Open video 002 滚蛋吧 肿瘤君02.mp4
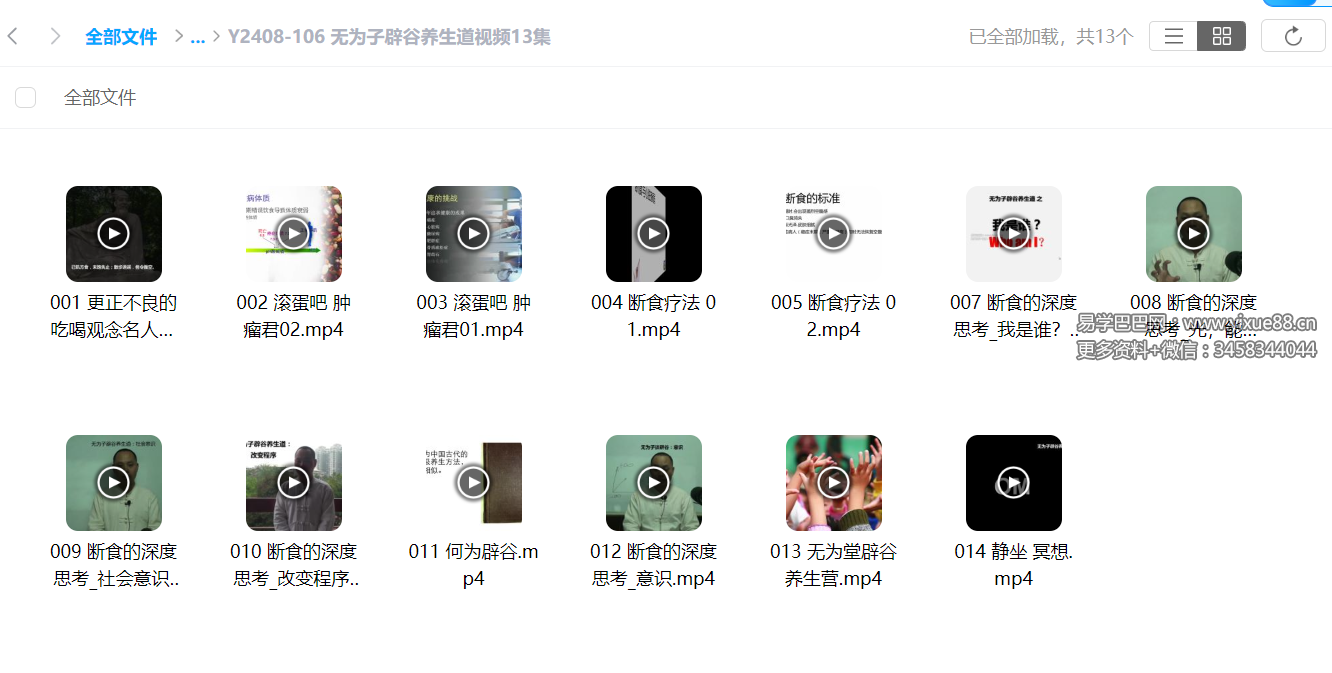 (x=293, y=234)
